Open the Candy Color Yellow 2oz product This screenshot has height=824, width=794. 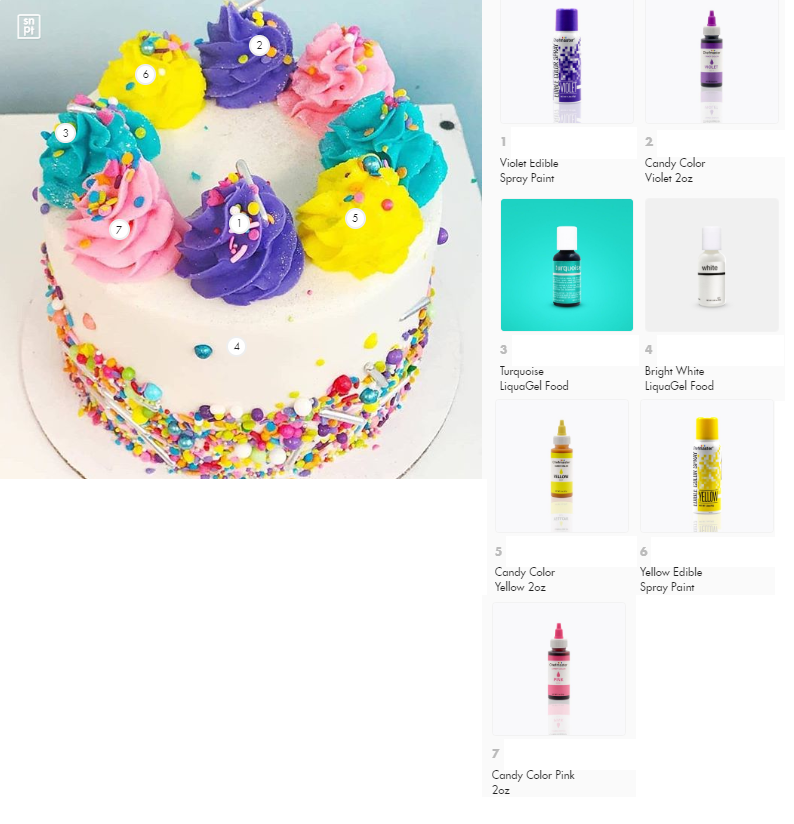click(x=561, y=466)
